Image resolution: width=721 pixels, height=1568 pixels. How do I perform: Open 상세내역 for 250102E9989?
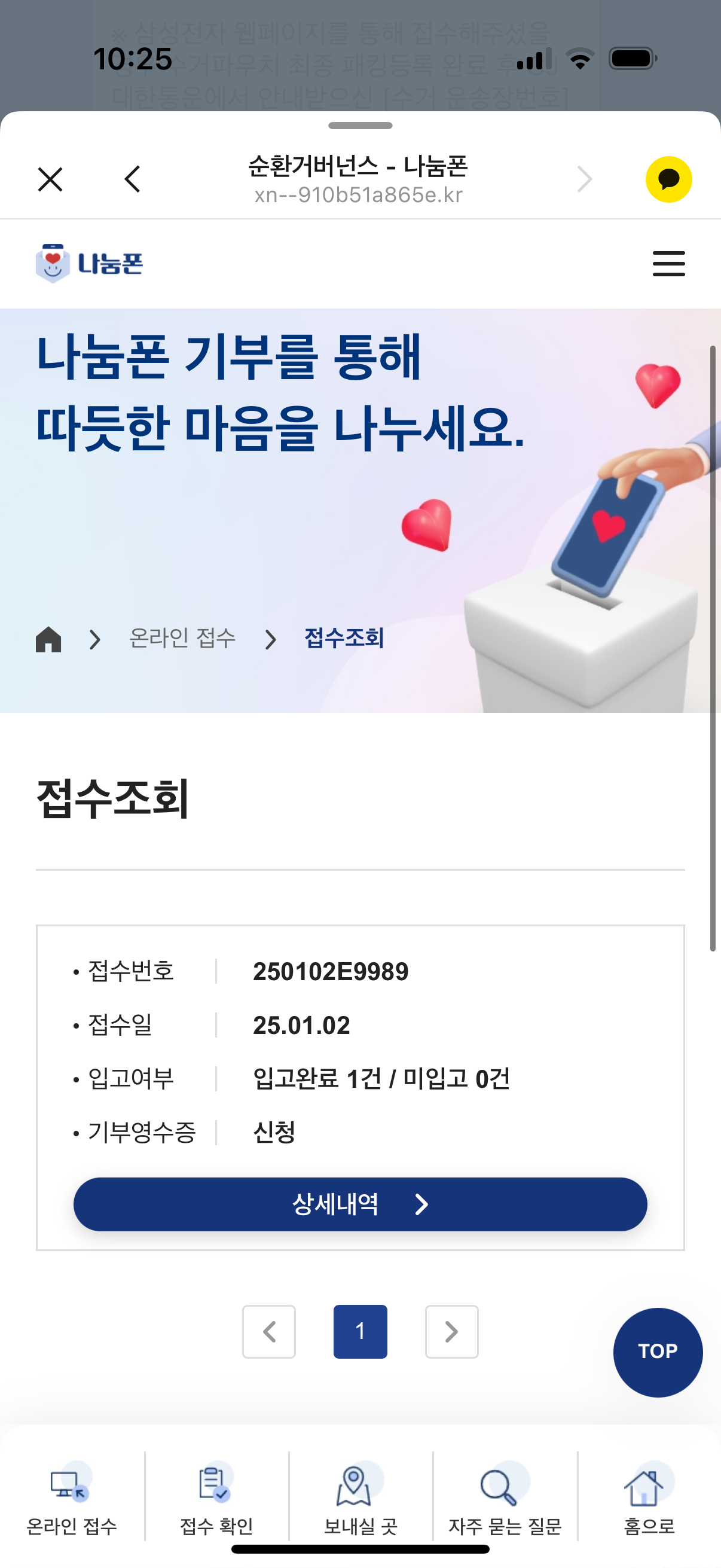coord(359,1204)
